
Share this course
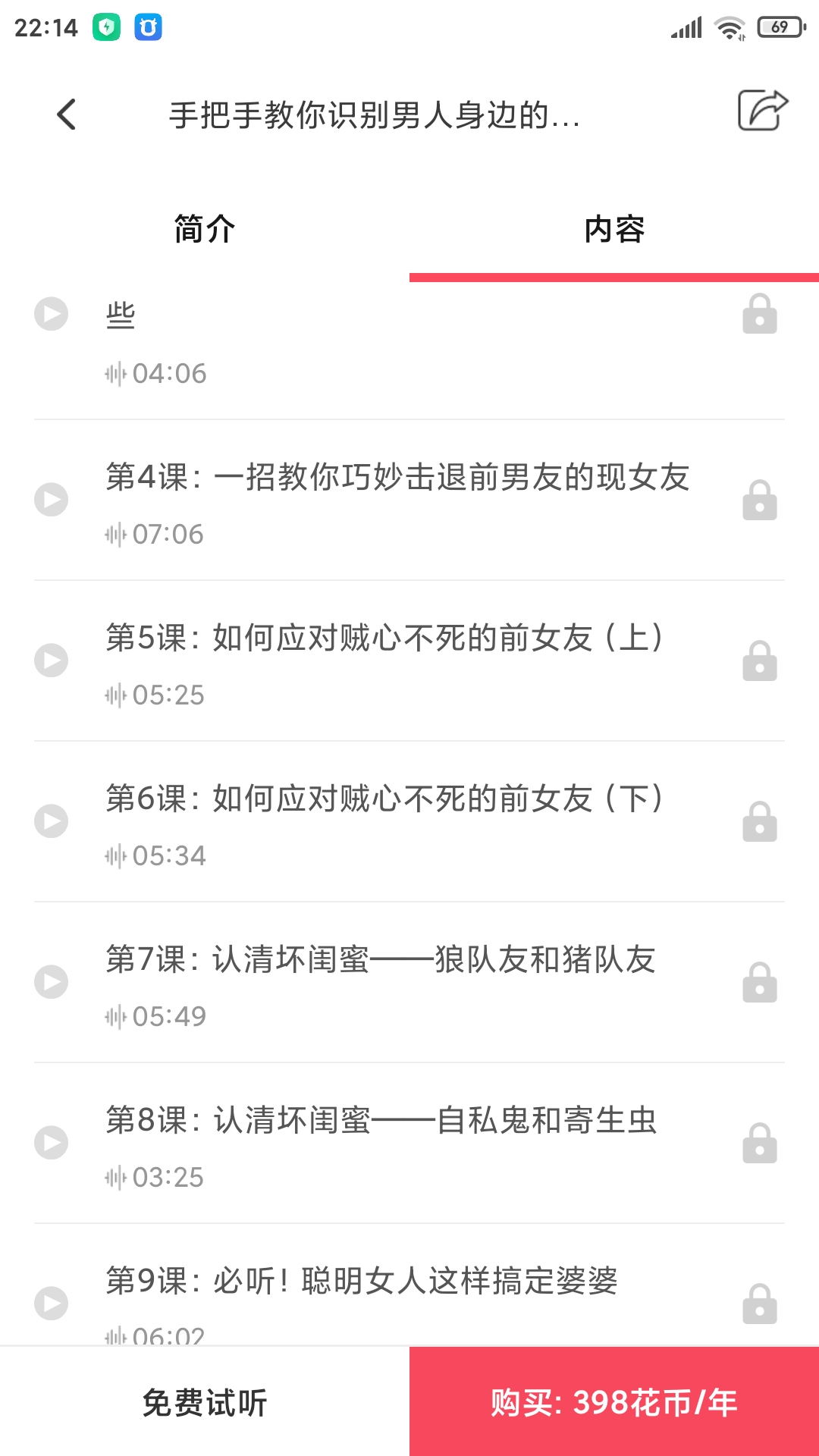click(x=762, y=111)
